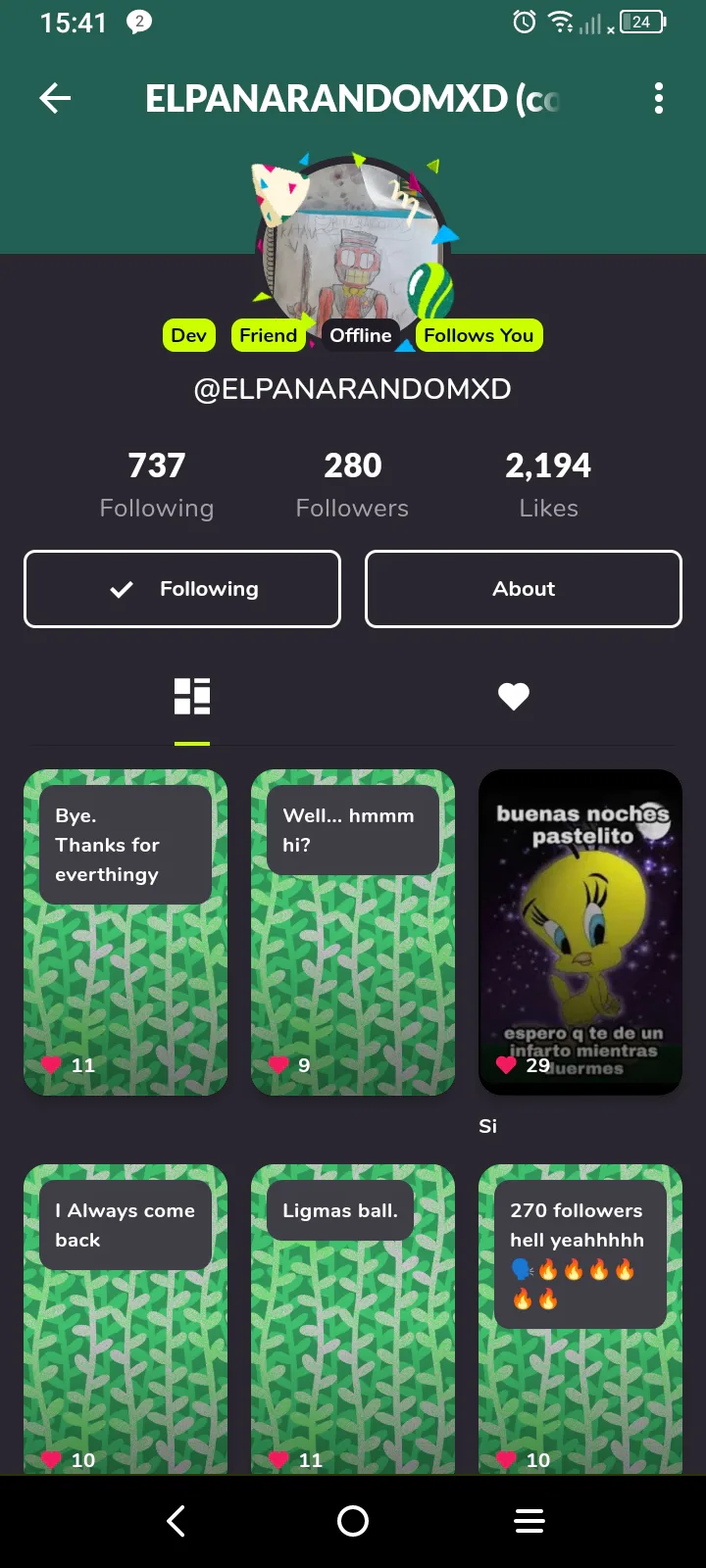706x1568 pixels.
Task: View the 'buenas noches pastelito' image post
Action: 580,932
